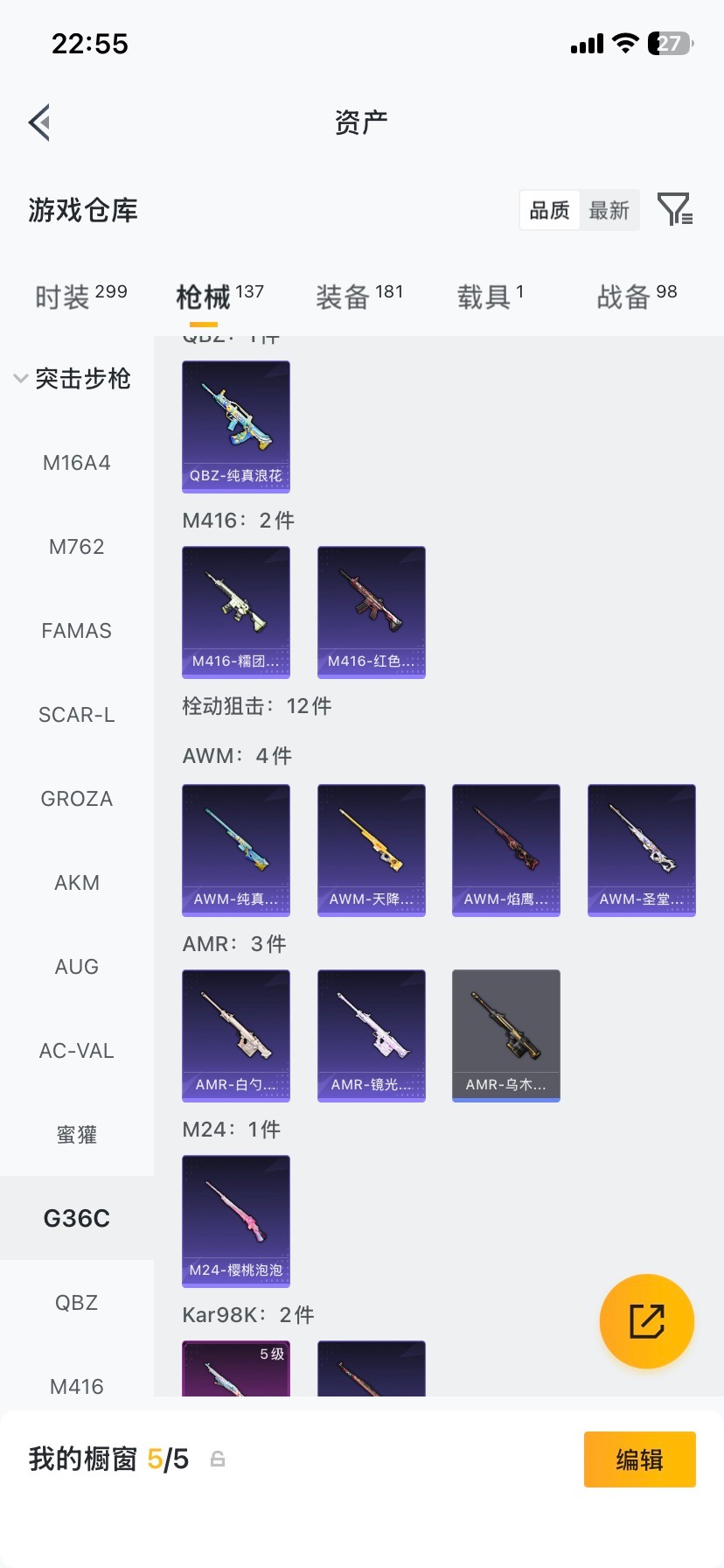Open the QBZ-纯真浪花 thumbnail
The height and width of the screenshot is (1568, 724).
[235, 427]
